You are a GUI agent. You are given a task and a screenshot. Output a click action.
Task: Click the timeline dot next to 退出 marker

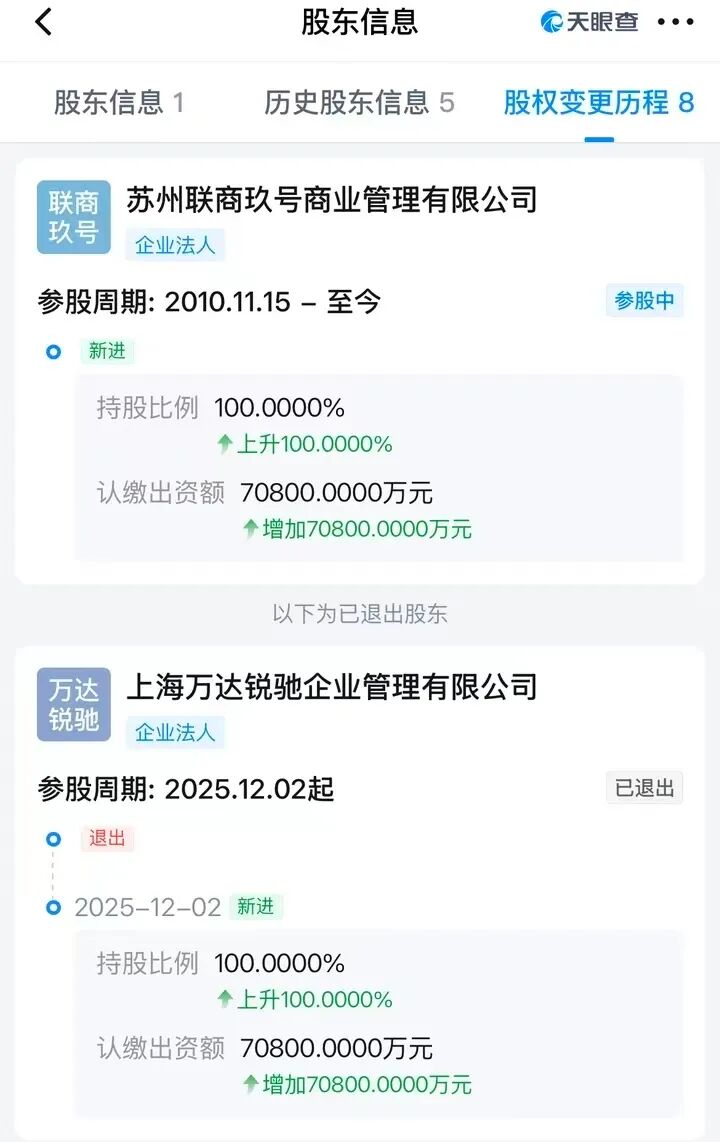[x=52, y=840]
